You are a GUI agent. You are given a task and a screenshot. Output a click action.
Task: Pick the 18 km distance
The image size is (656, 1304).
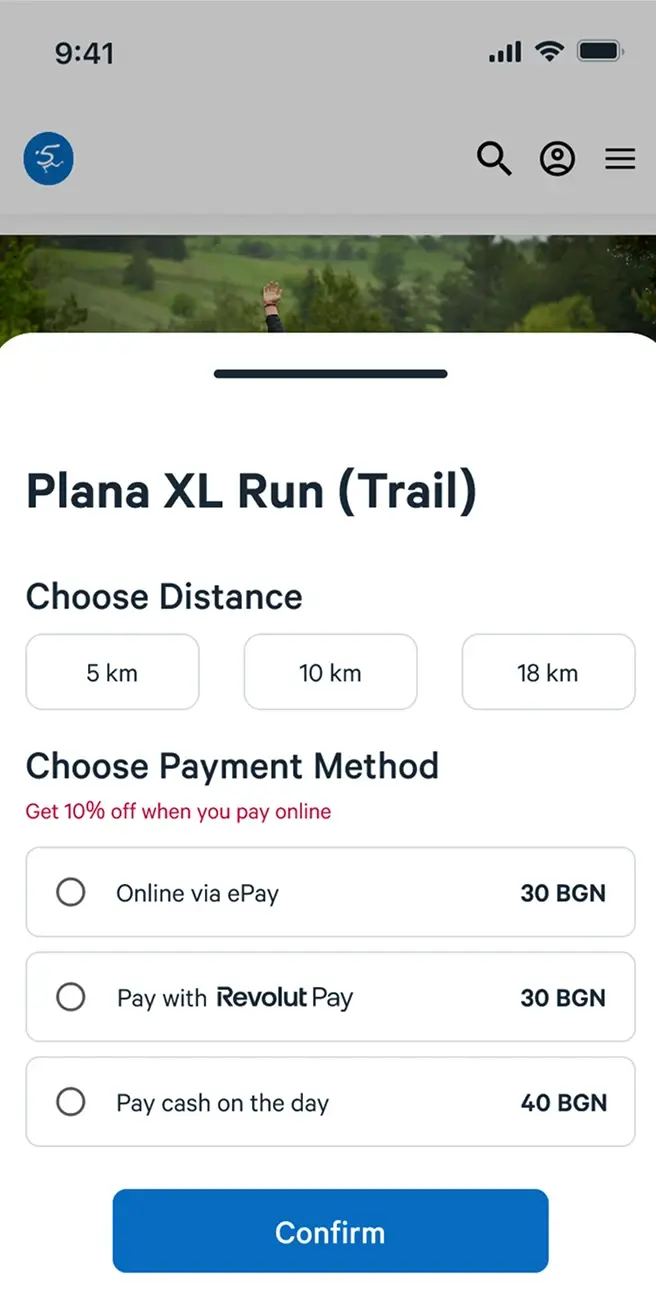point(548,673)
